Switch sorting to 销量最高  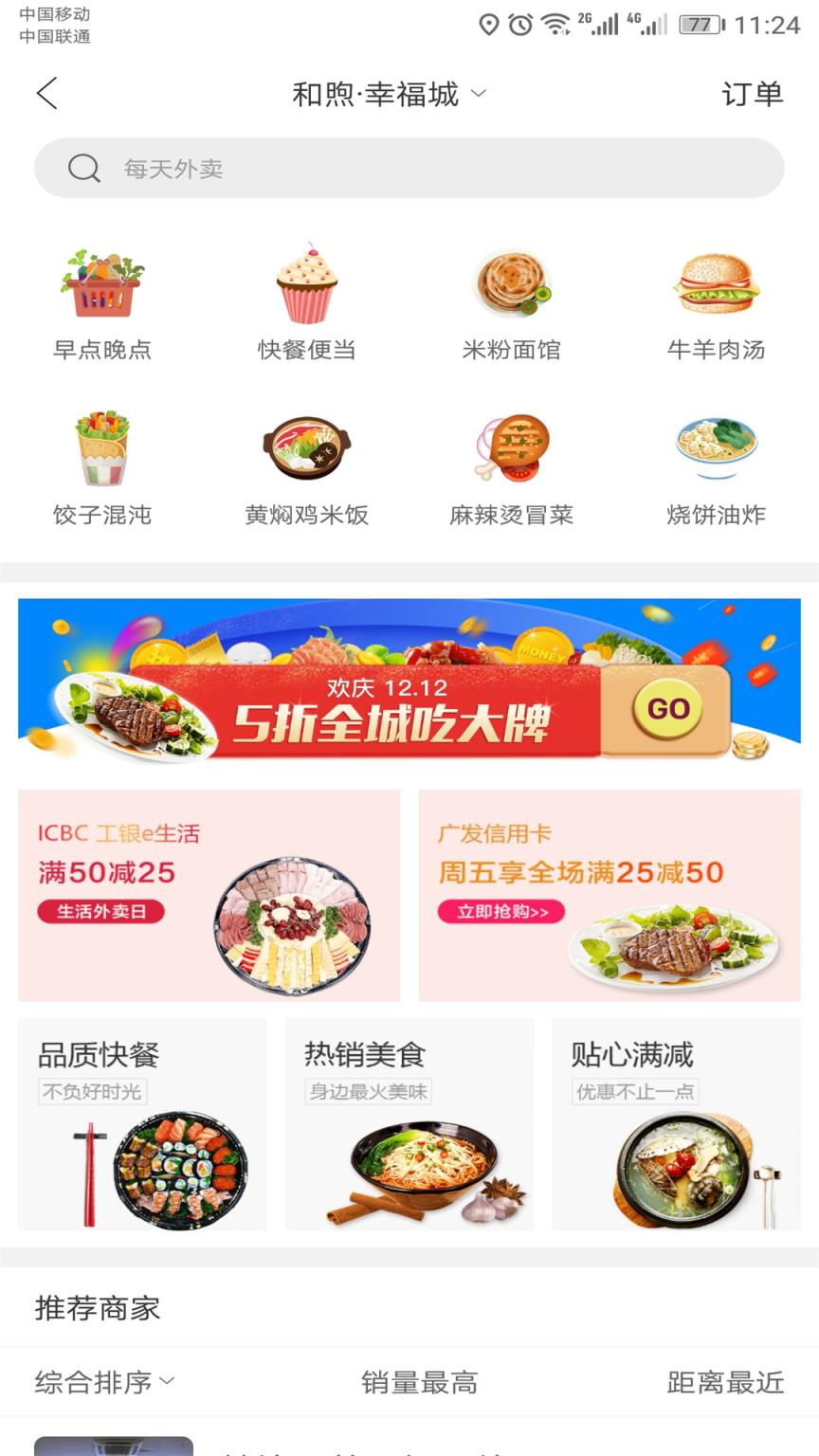pyautogui.click(x=417, y=1383)
